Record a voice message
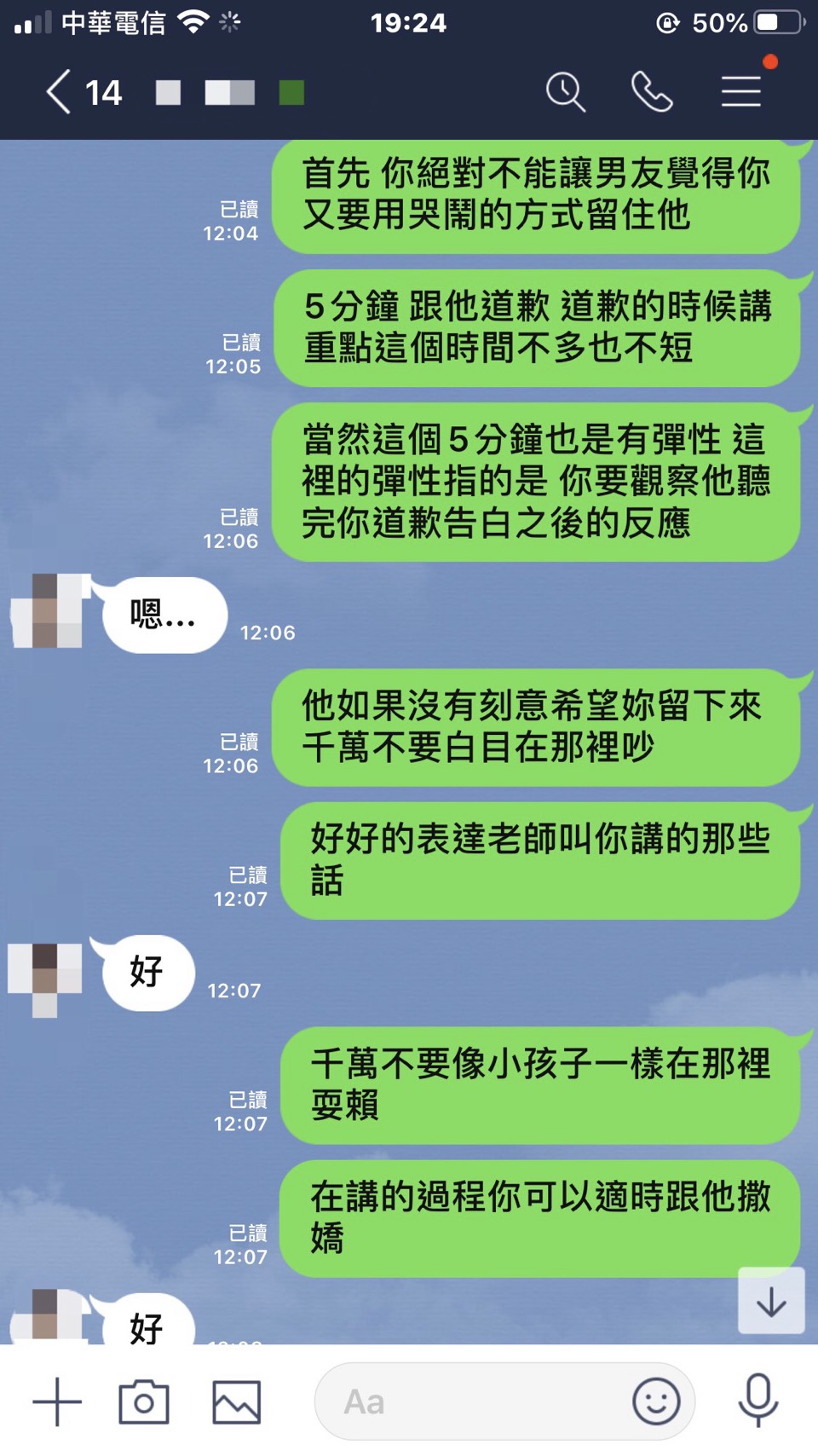The image size is (818, 1456). 758,1400
